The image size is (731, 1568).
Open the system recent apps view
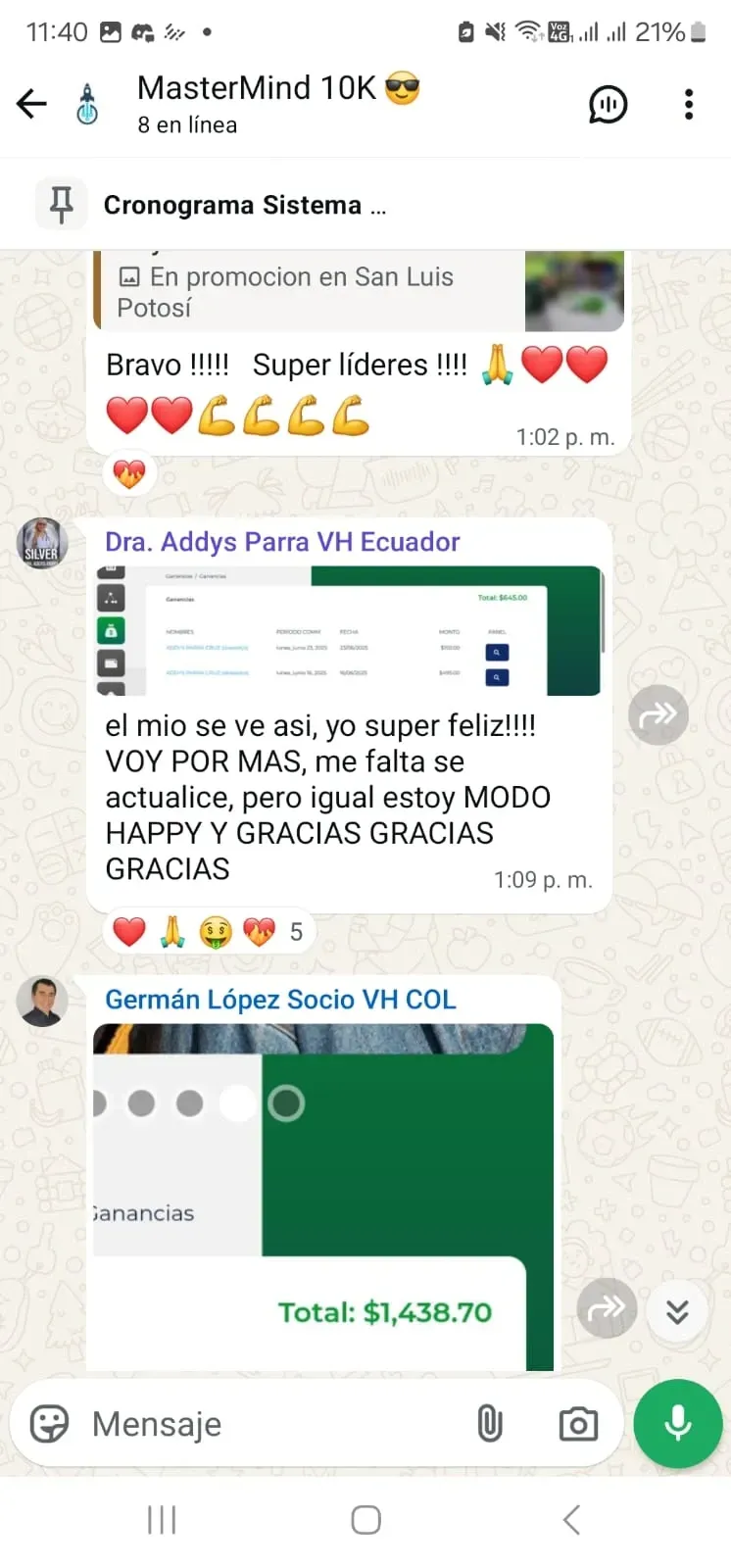[162, 1520]
